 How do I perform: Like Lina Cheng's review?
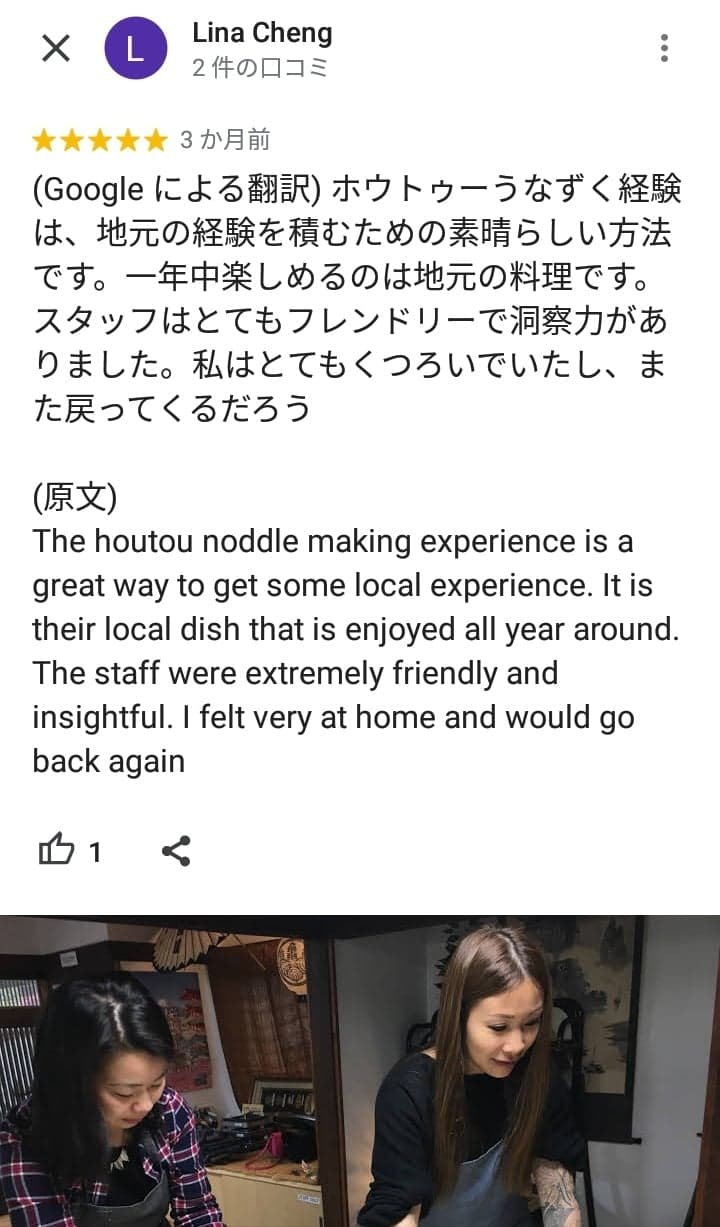point(58,851)
